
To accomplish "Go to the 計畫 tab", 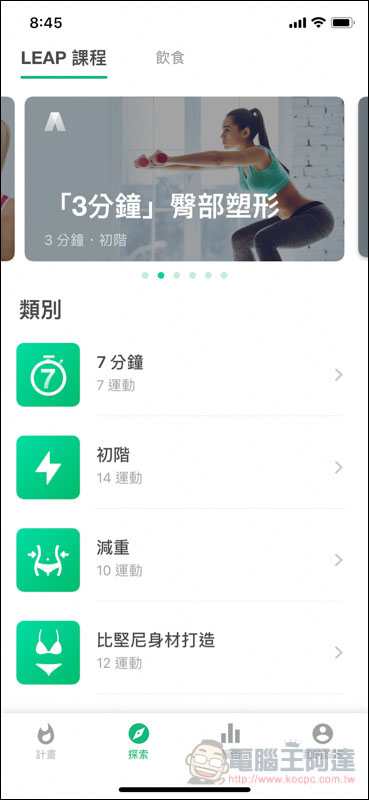I will (x=46, y=742).
